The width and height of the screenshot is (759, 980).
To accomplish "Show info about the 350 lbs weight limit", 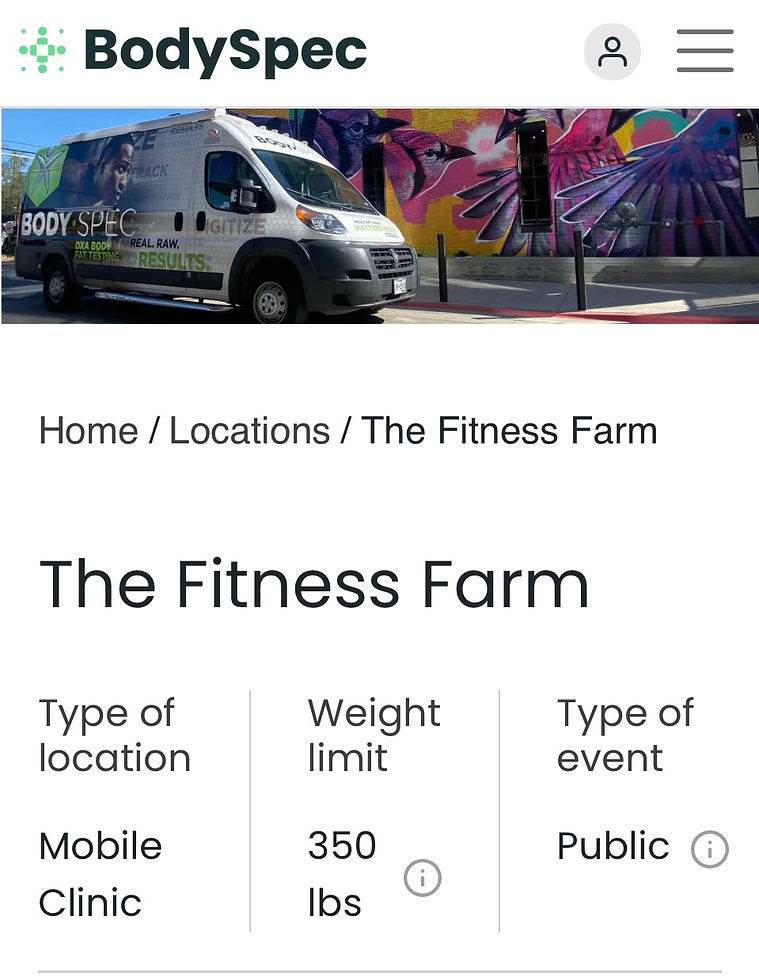I will click(422, 878).
